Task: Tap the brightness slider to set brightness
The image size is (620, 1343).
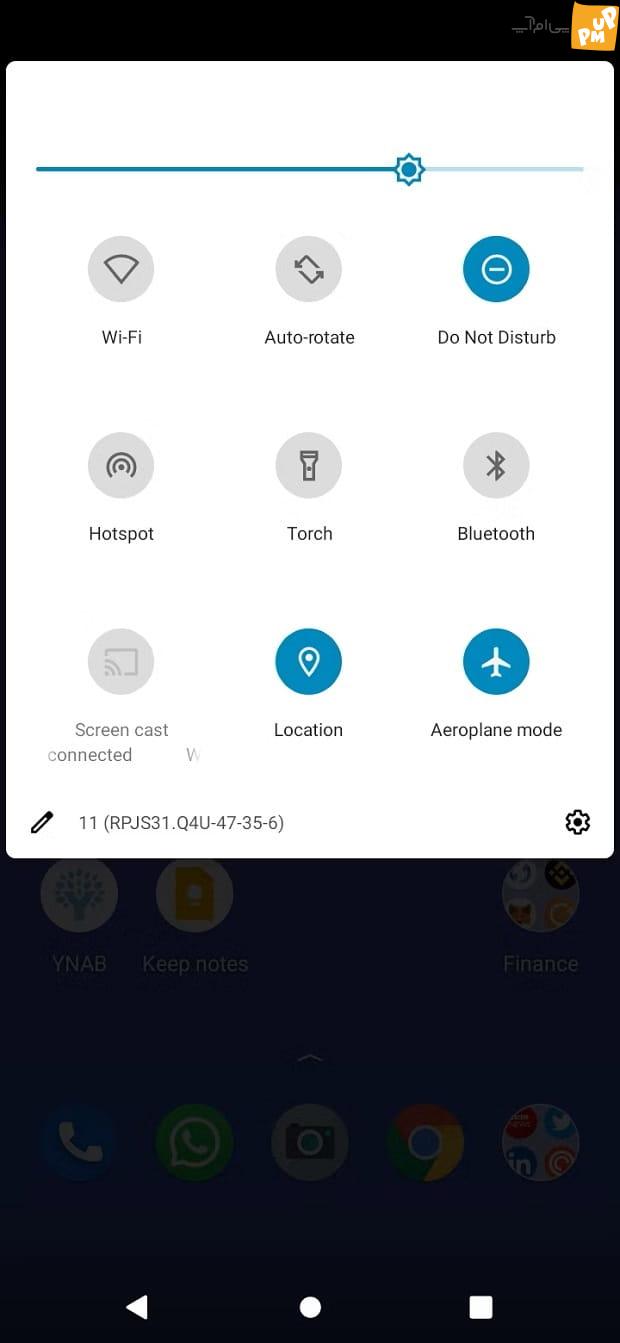Action: (310, 169)
